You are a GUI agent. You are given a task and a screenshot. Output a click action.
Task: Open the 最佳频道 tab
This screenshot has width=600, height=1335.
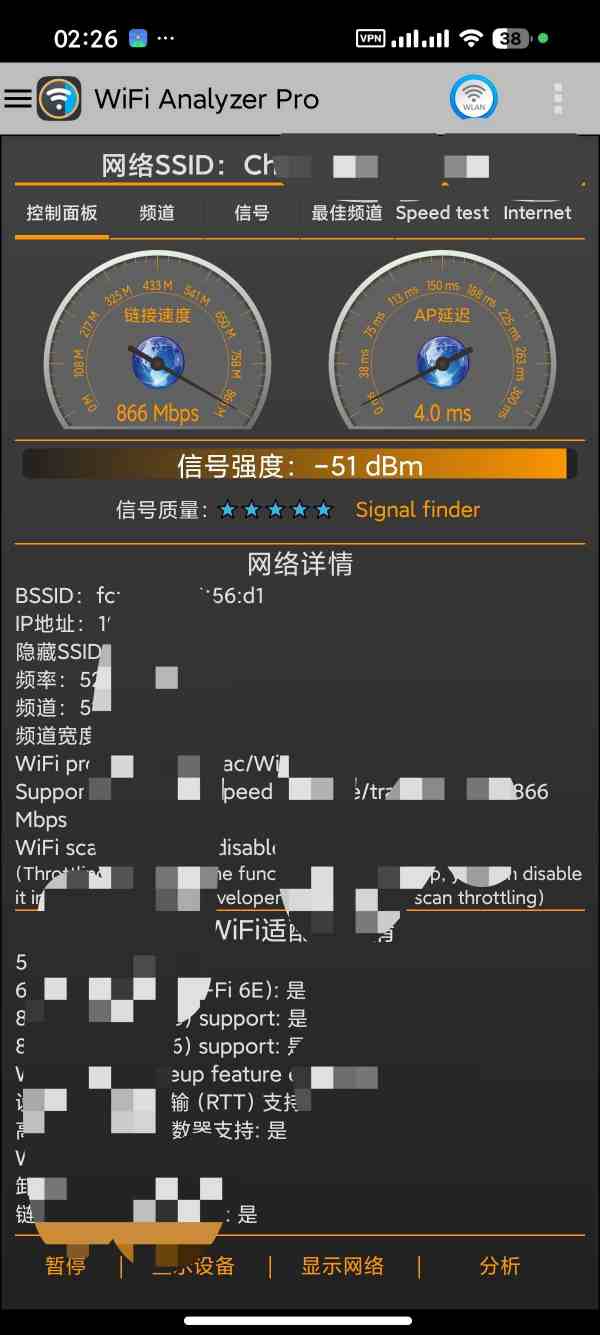point(346,213)
